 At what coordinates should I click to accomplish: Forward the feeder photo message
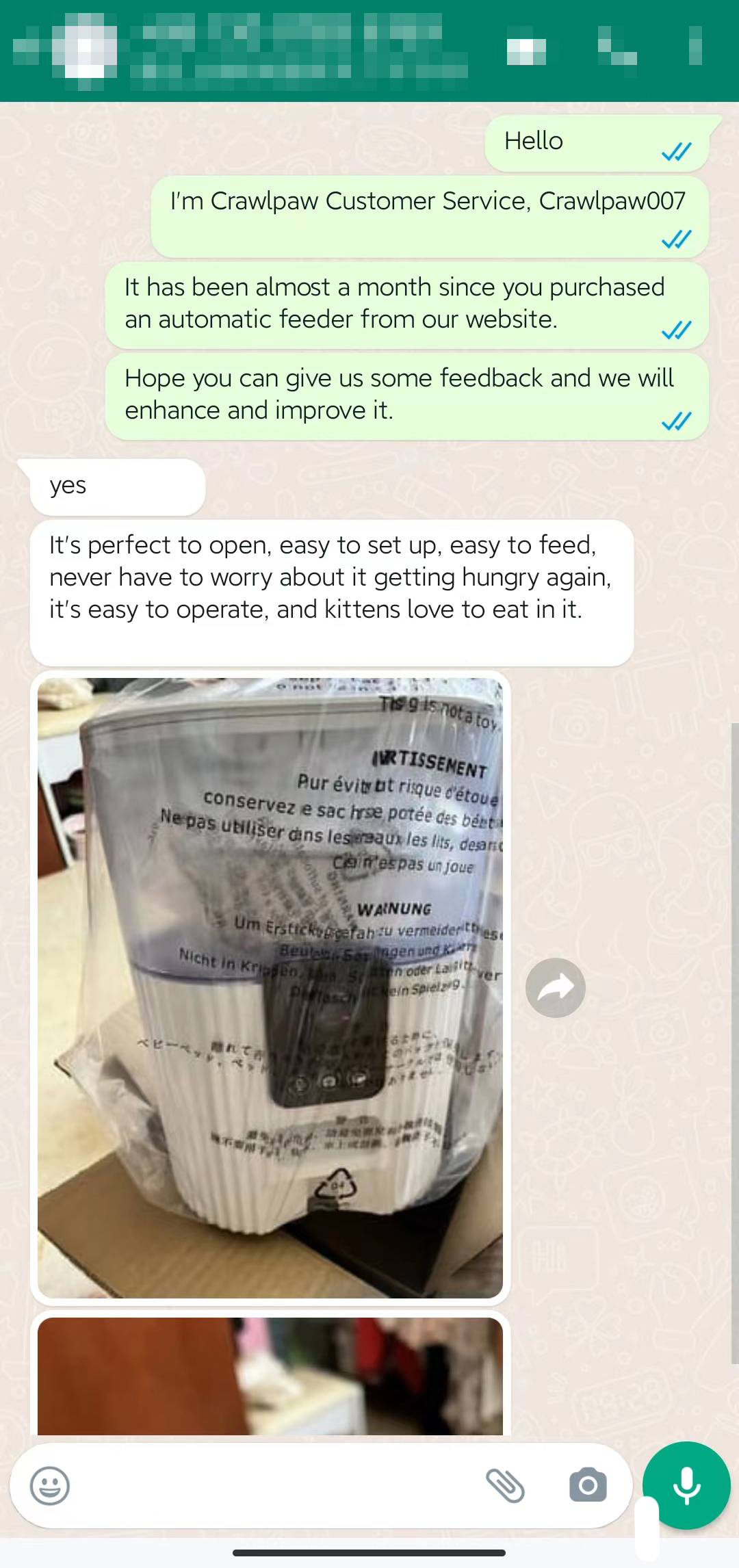[555, 988]
